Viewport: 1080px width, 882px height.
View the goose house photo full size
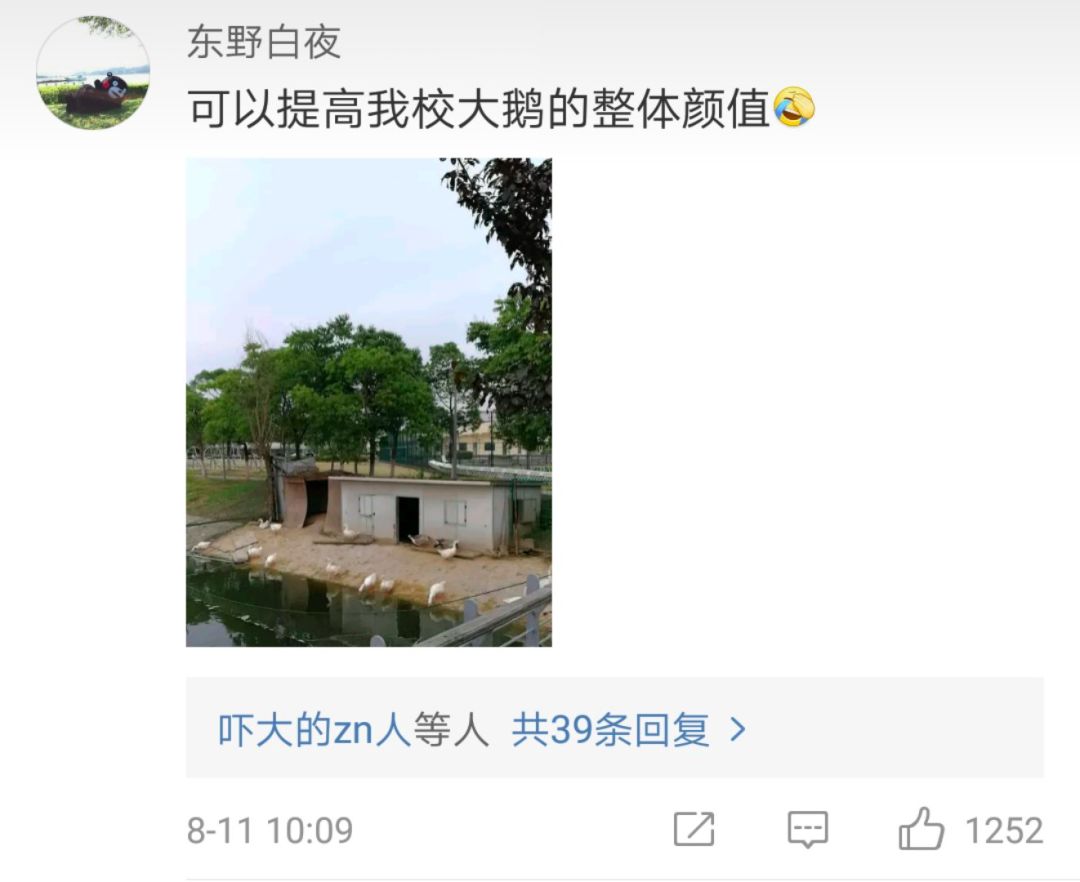(368, 402)
